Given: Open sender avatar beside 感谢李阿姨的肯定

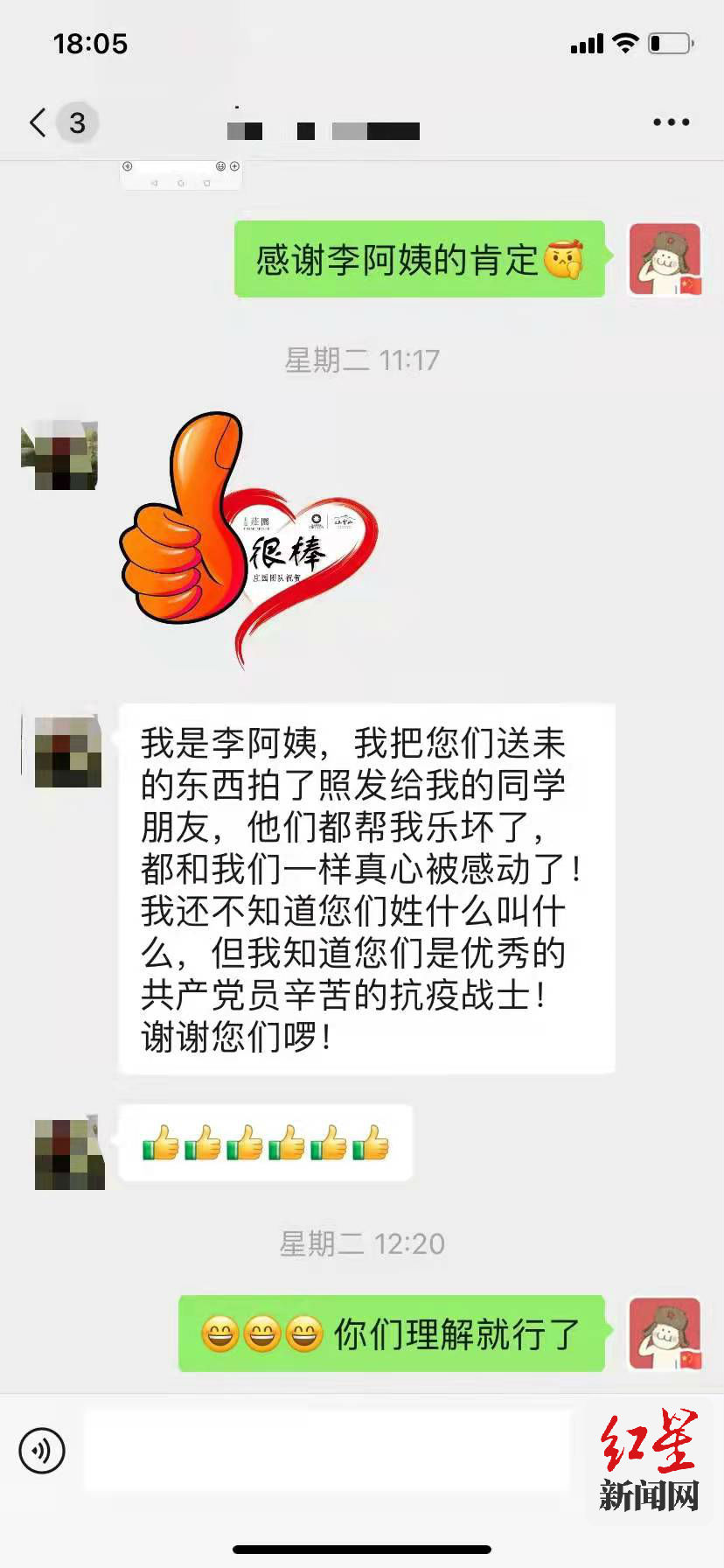Looking at the screenshot, I should click(665, 259).
